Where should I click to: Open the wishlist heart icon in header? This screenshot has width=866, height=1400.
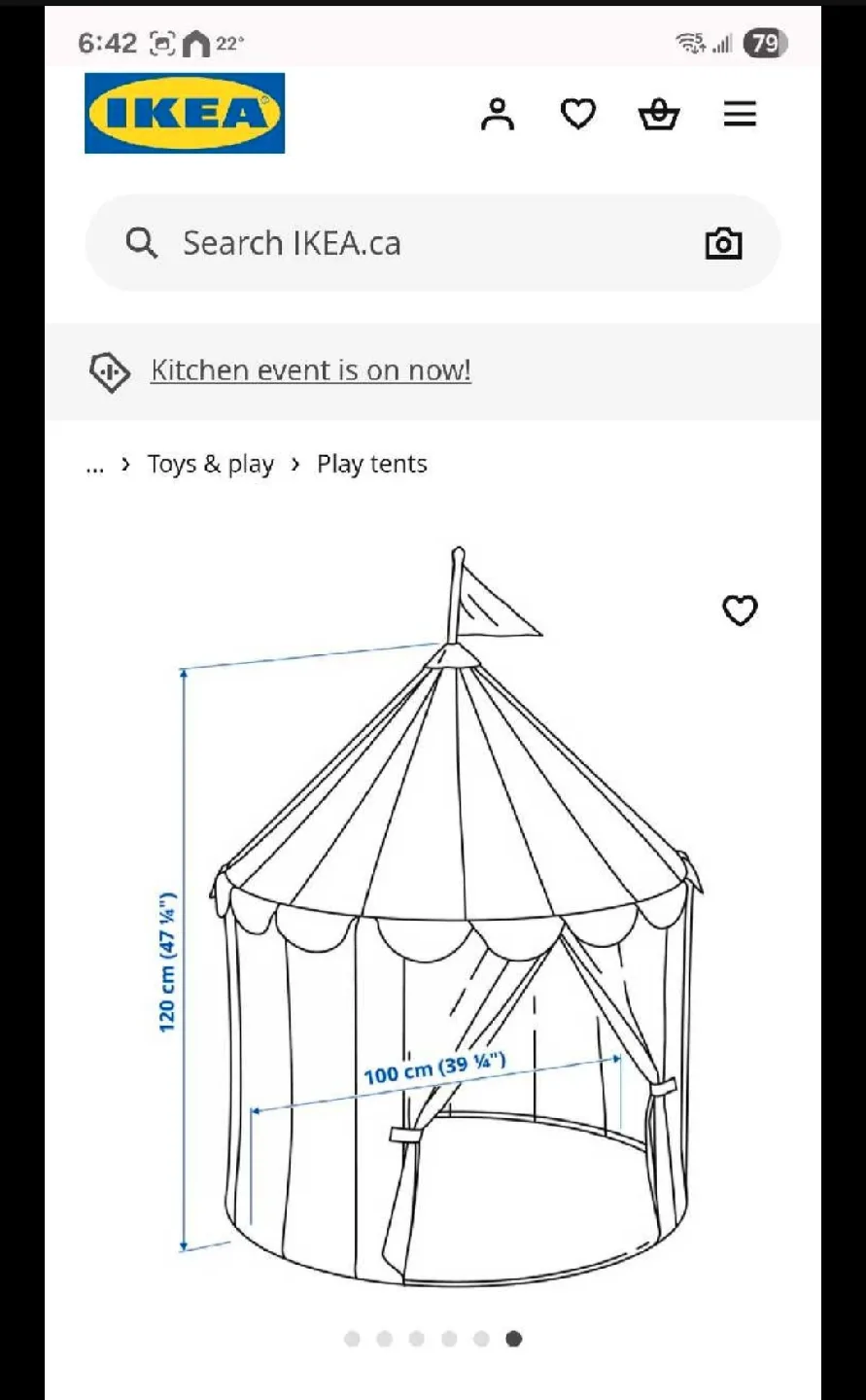point(578,113)
